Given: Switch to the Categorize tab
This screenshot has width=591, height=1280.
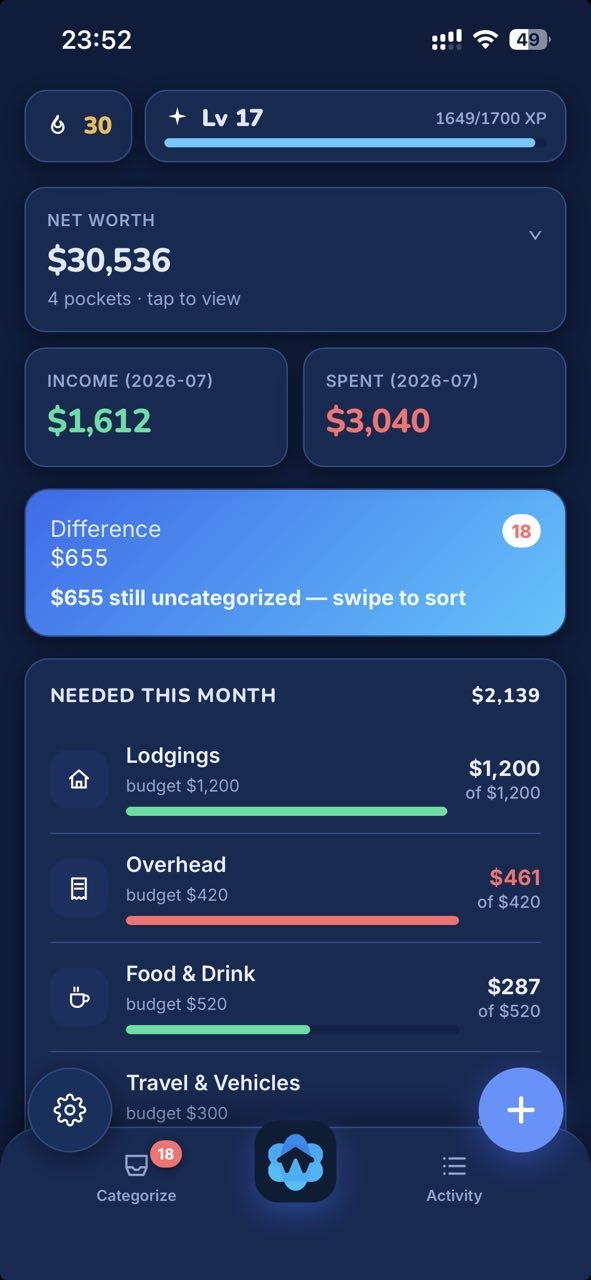Looking at the screenshot, I should click(136, 1178).
